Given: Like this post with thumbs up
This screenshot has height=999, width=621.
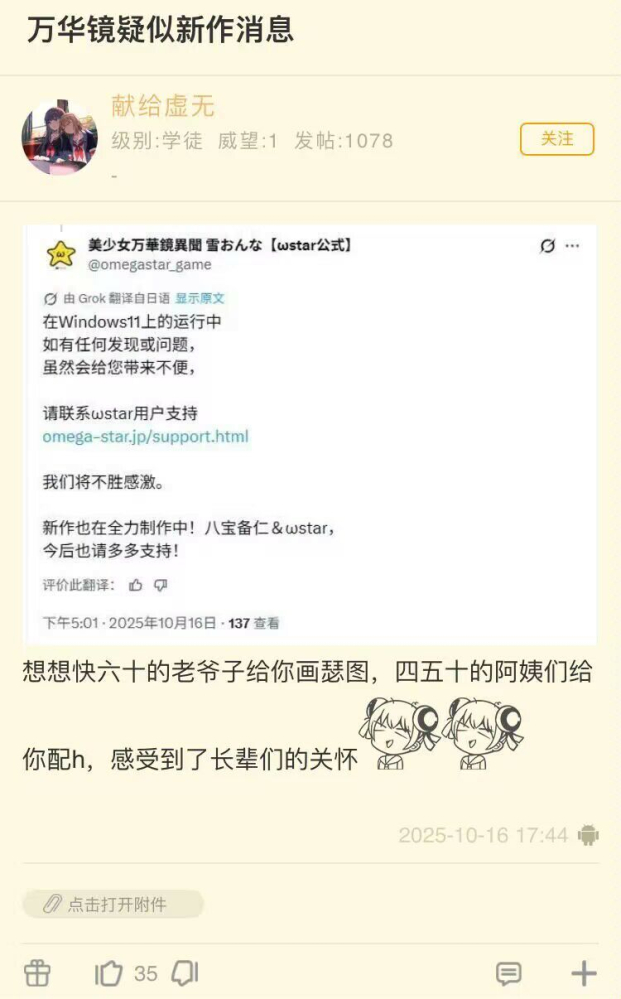Looking at the screenshot, I should (108, 972).
